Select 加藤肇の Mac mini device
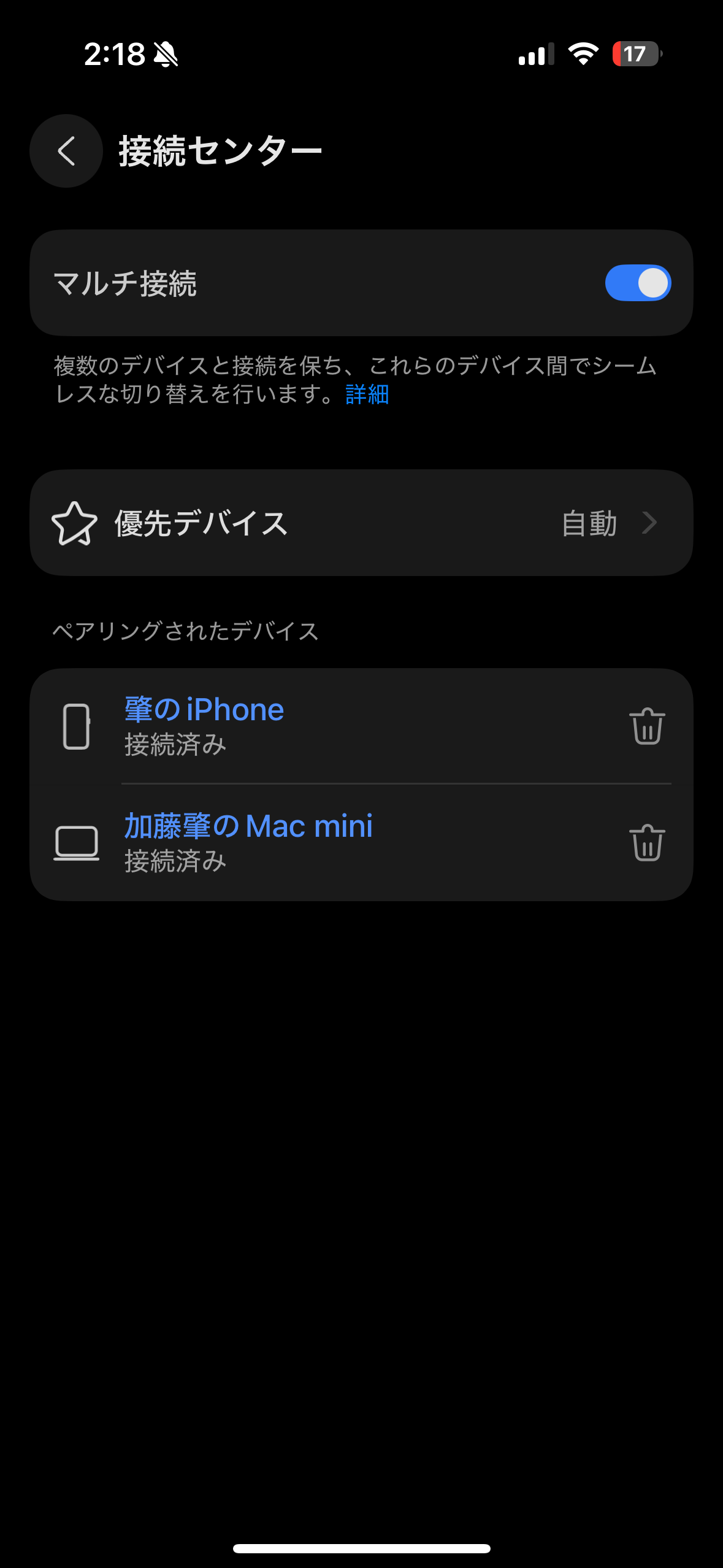Screen dimensions: 723x1568 [248, 842]
